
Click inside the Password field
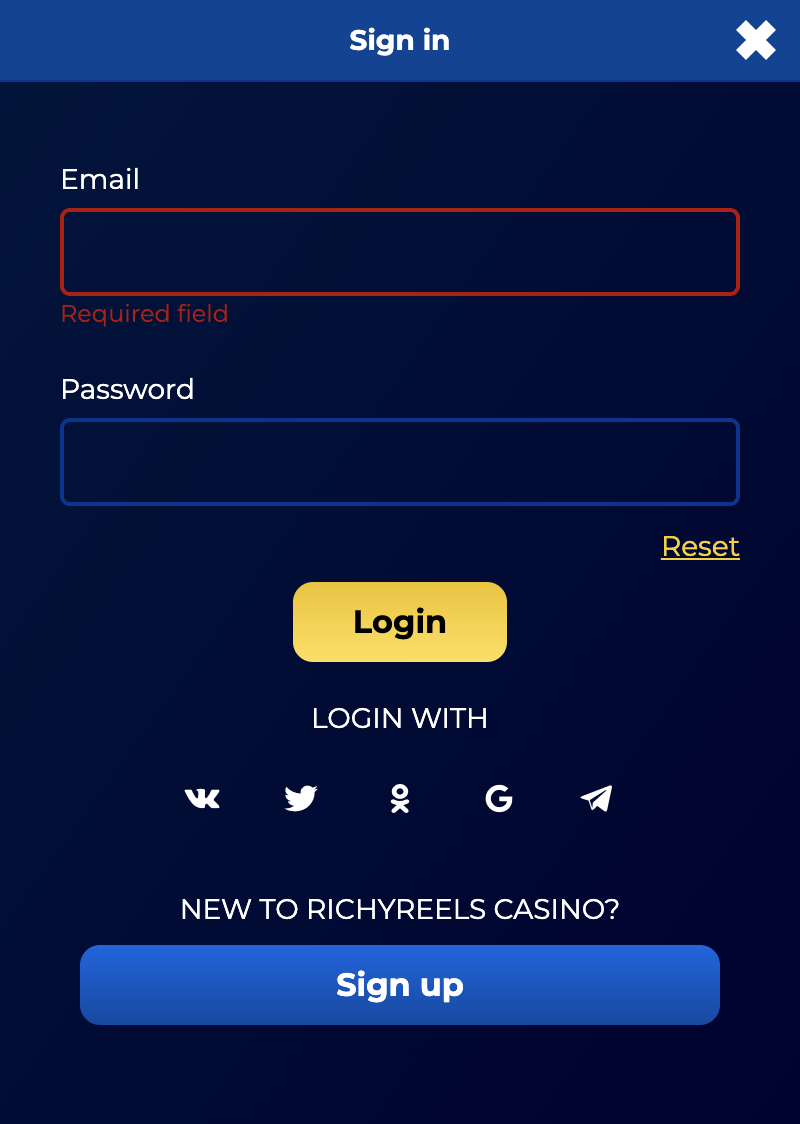(x=400, y=462)
